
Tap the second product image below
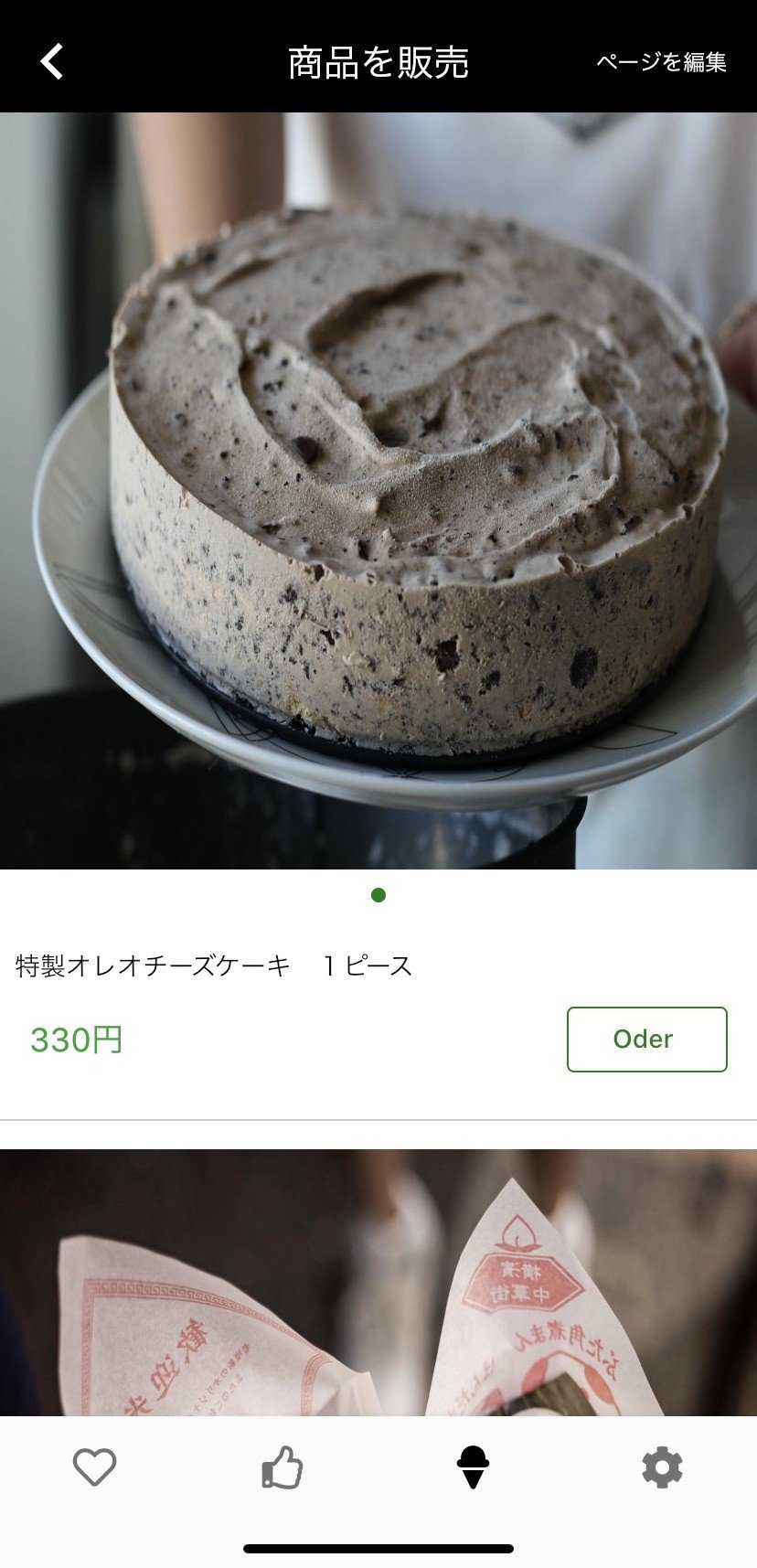coord(378,1298)
